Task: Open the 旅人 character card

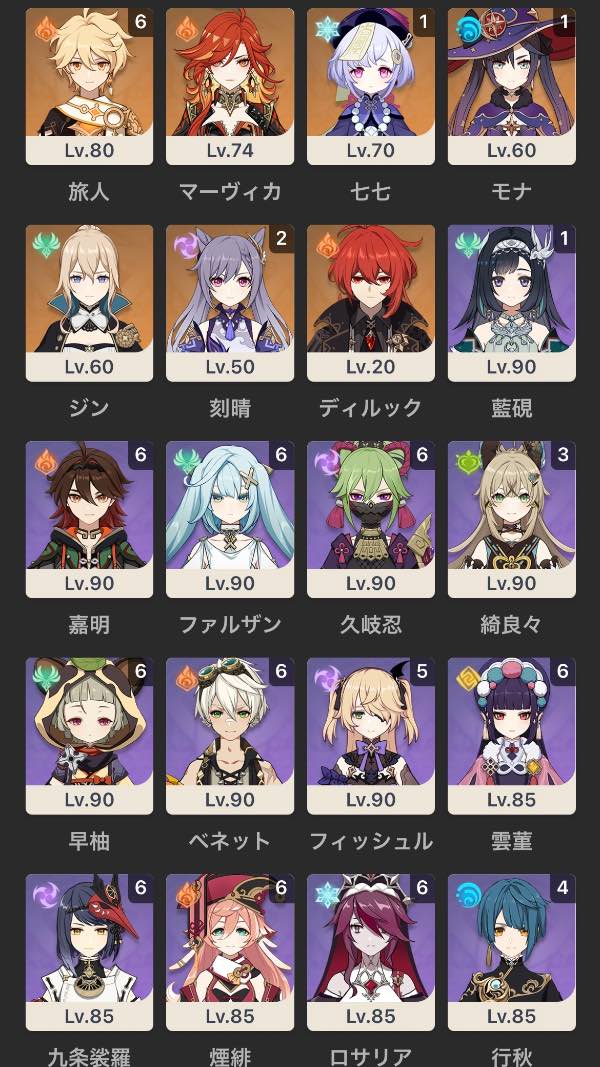Action: (89, 86)
